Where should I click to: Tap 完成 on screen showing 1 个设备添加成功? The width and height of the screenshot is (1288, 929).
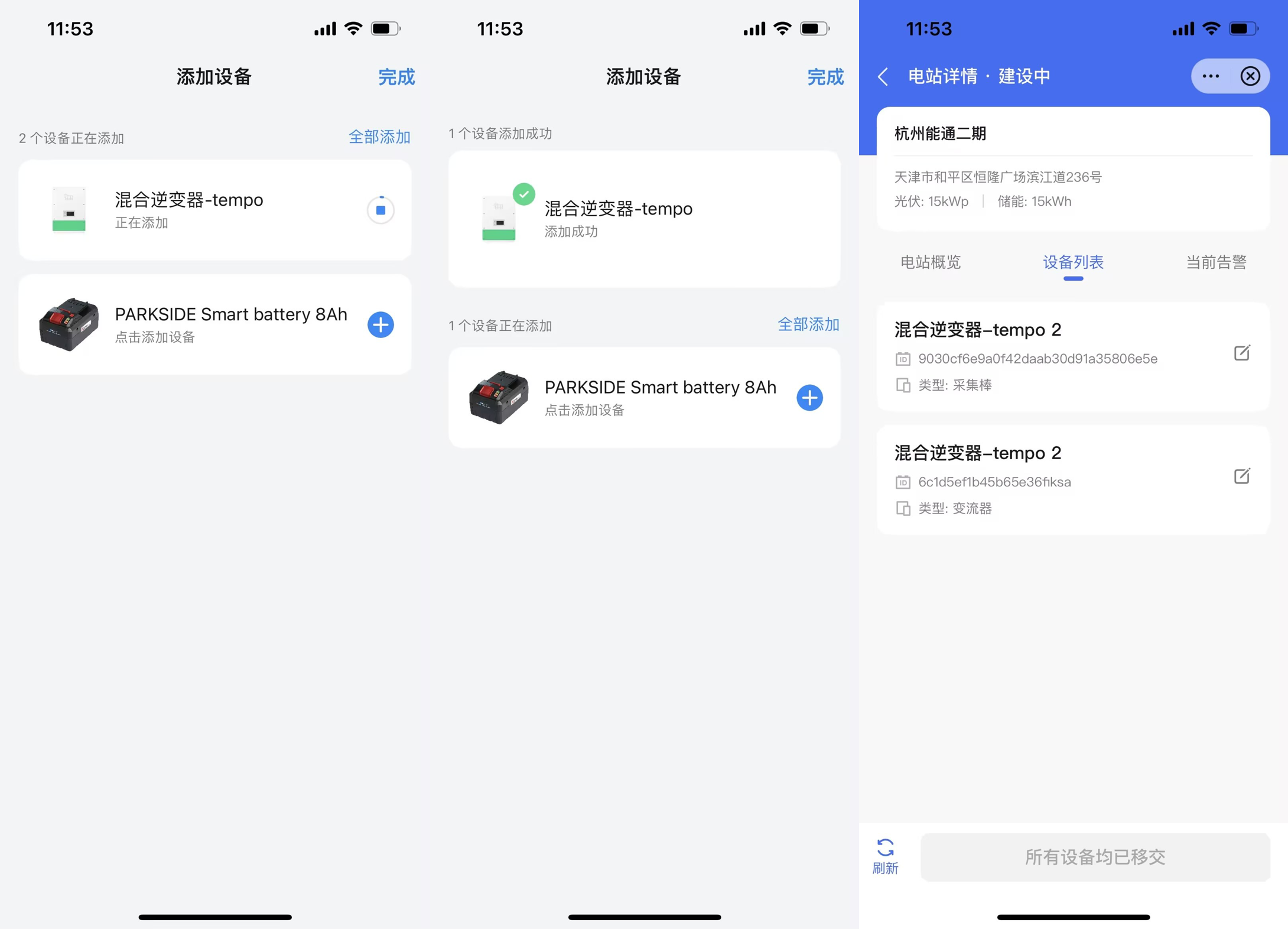825,77
